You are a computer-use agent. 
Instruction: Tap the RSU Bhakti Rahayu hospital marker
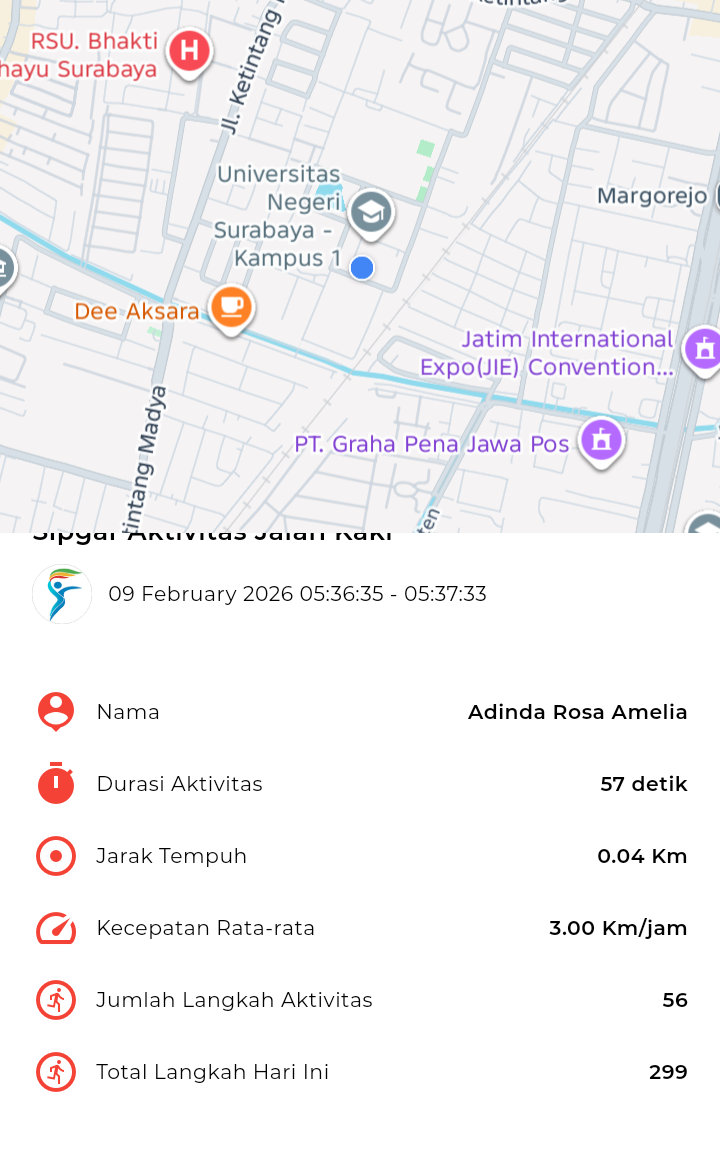[x=188, y=51]
